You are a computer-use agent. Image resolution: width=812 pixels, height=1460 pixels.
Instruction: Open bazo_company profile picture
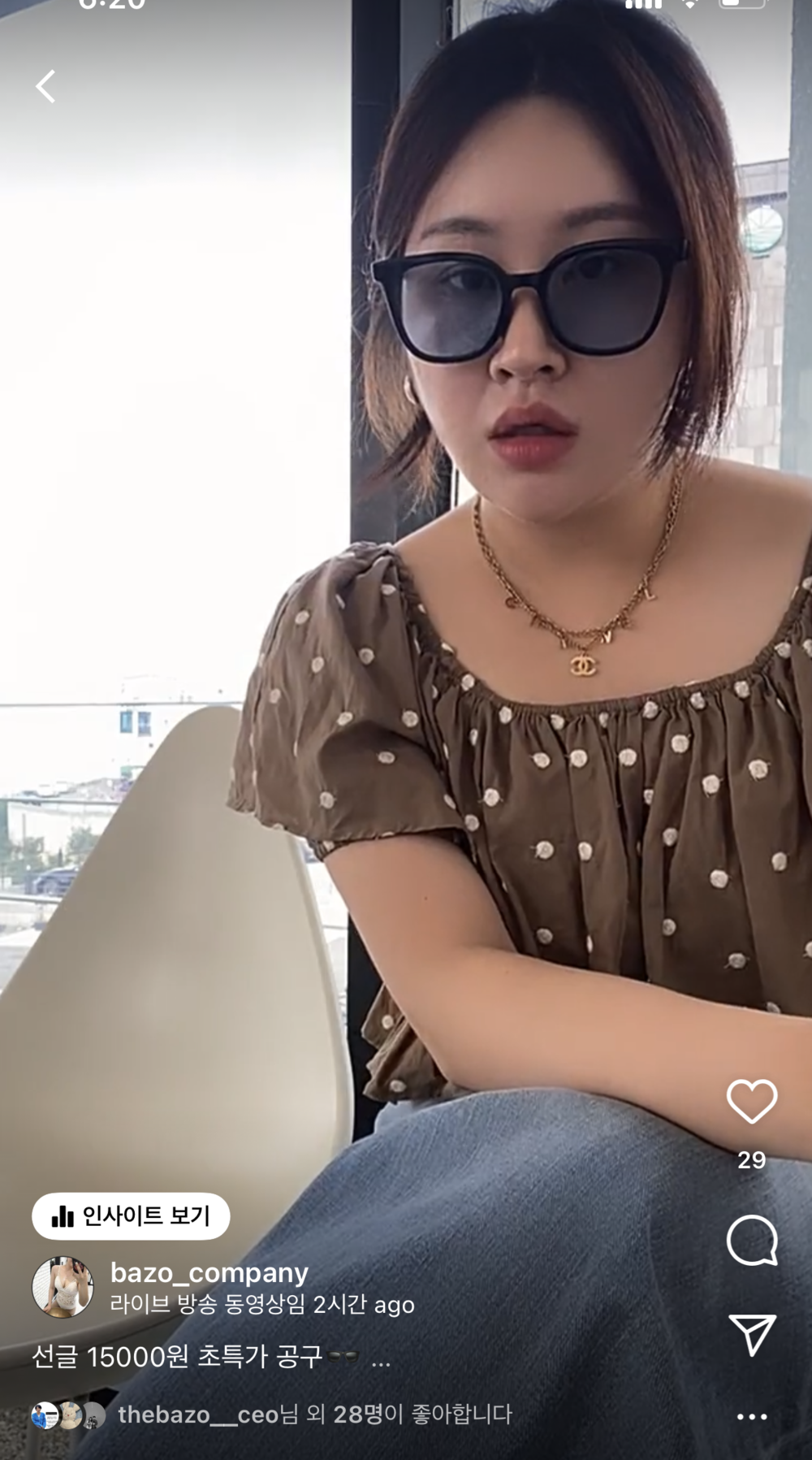point(63,1287)
